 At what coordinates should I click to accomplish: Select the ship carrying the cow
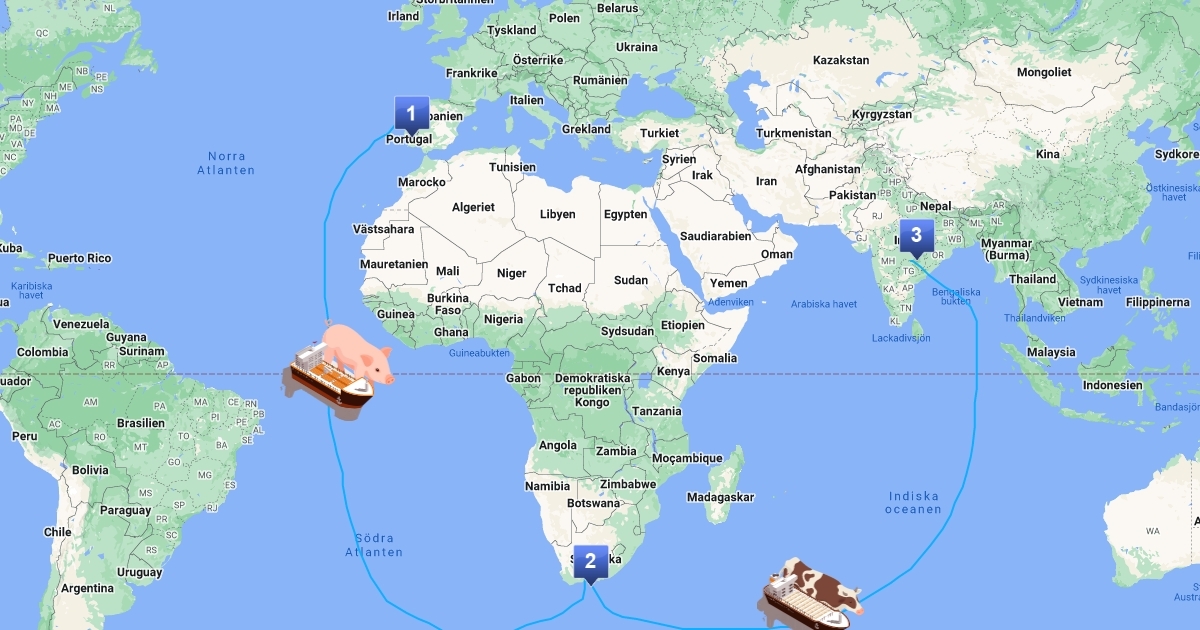(810, 596)
